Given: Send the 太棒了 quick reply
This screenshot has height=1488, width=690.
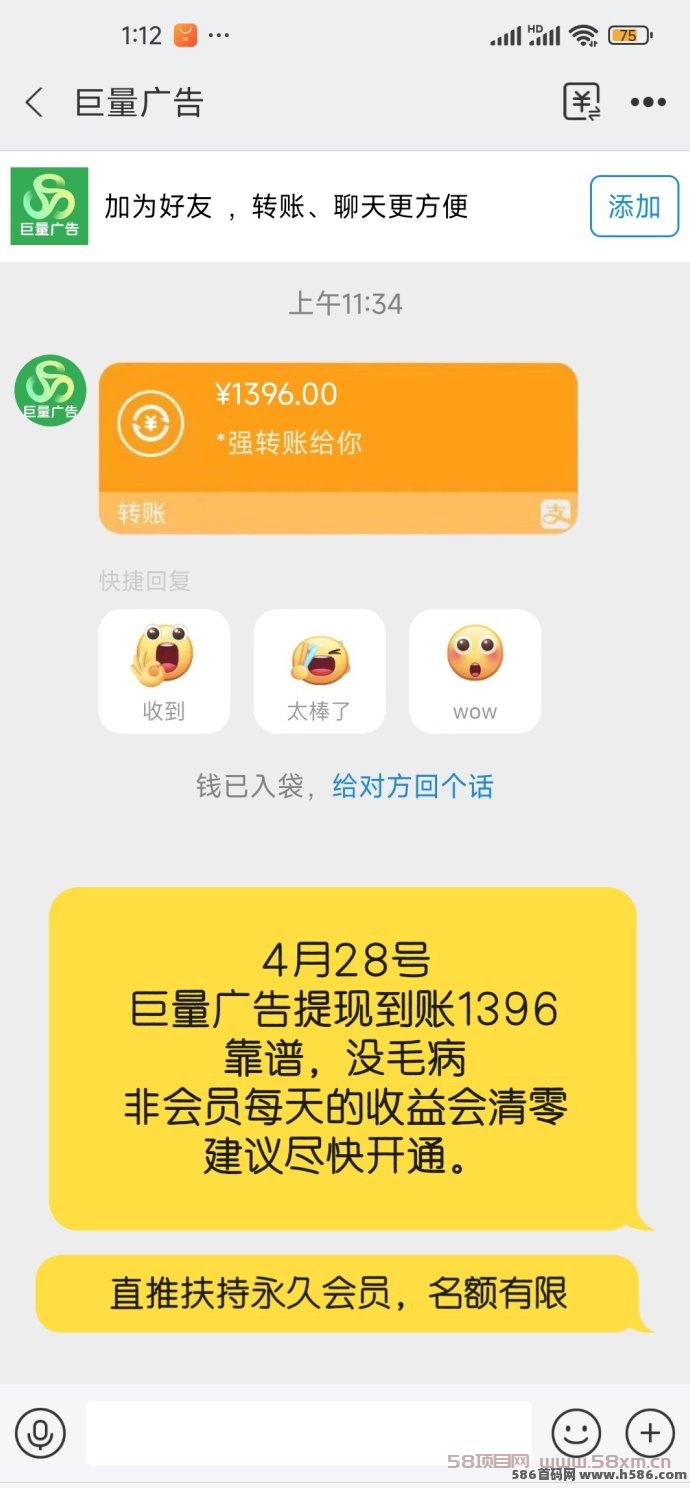Looking at the screenshot, I should click(x=320, y=671).
